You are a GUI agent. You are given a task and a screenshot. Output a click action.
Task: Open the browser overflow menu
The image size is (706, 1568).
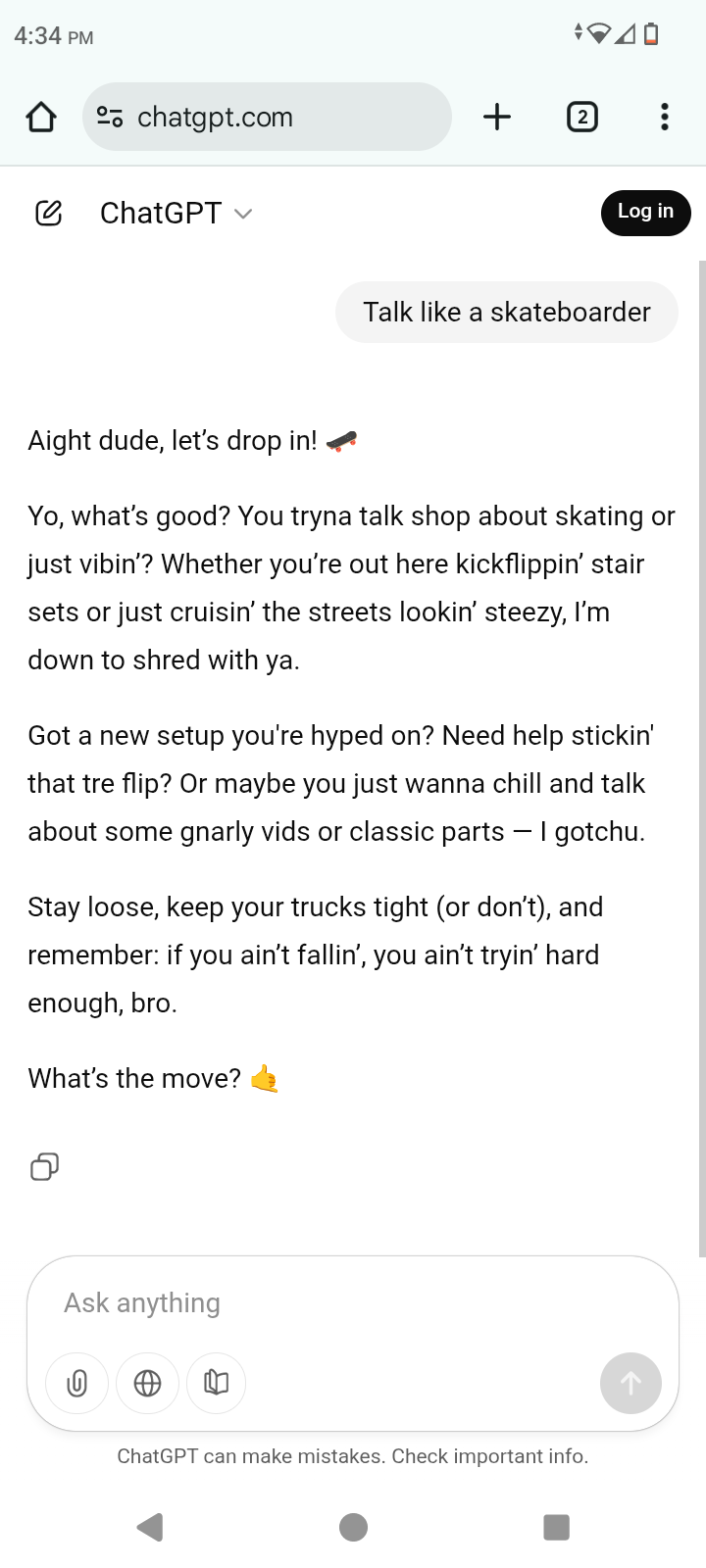click(x=665, y=118)
